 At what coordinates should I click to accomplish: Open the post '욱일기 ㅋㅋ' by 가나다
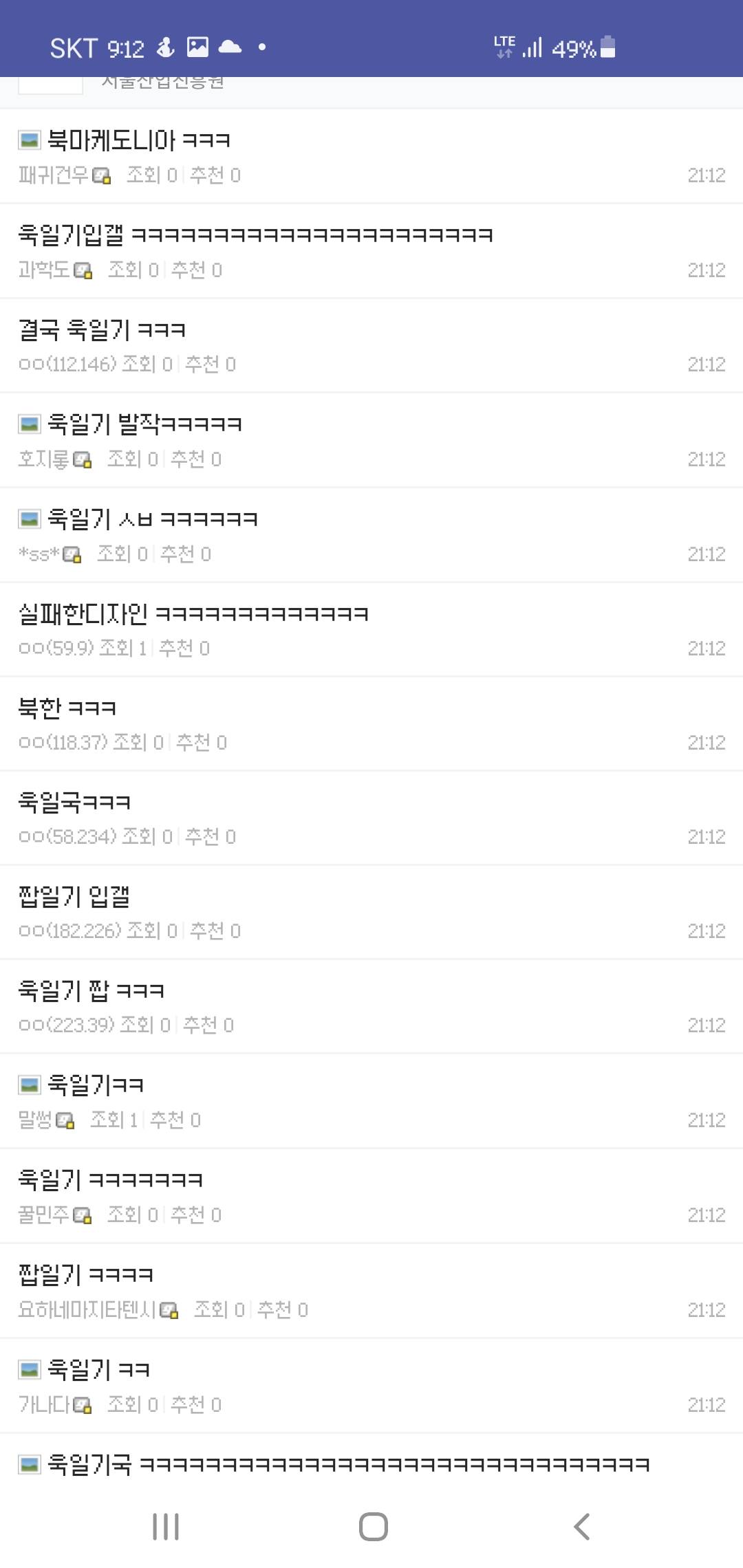(98, 1369)
